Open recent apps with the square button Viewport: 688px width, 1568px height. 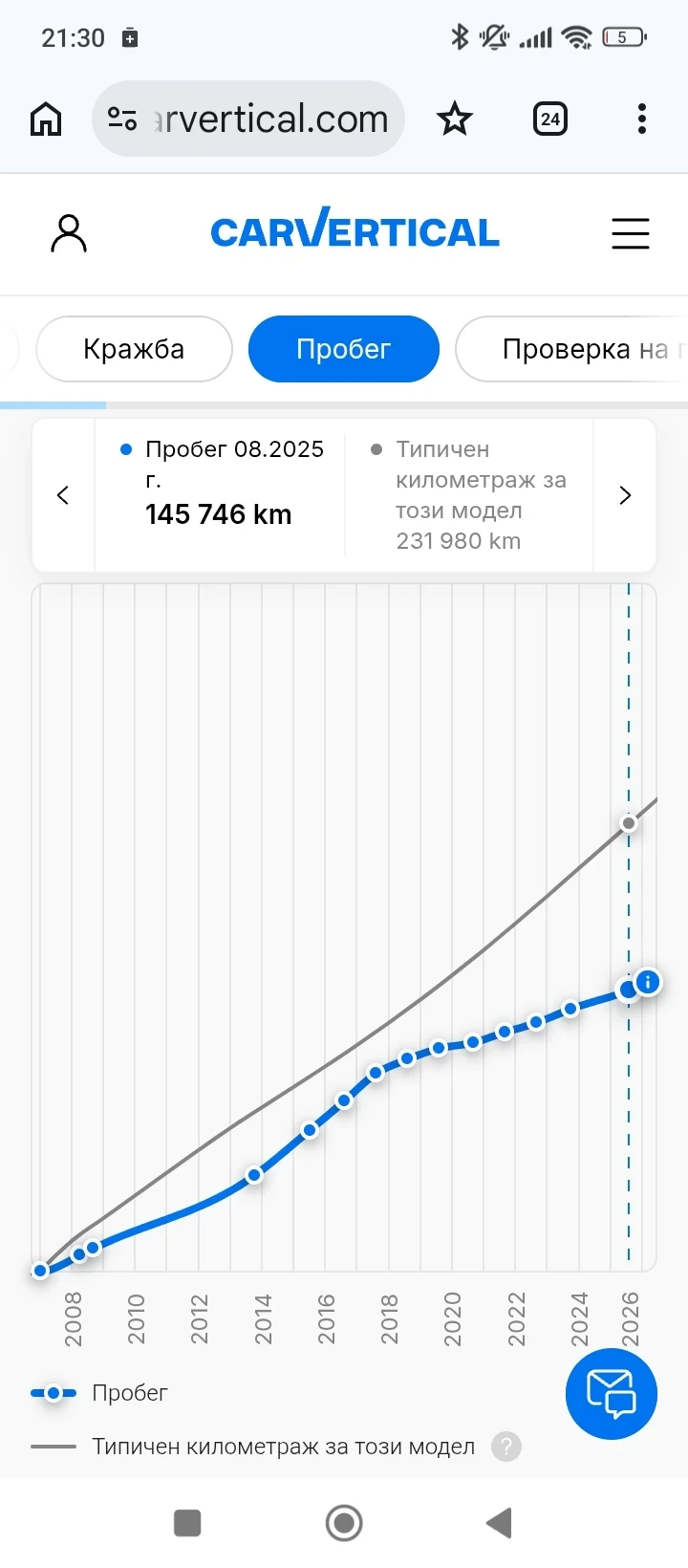tap(187, 1523)
